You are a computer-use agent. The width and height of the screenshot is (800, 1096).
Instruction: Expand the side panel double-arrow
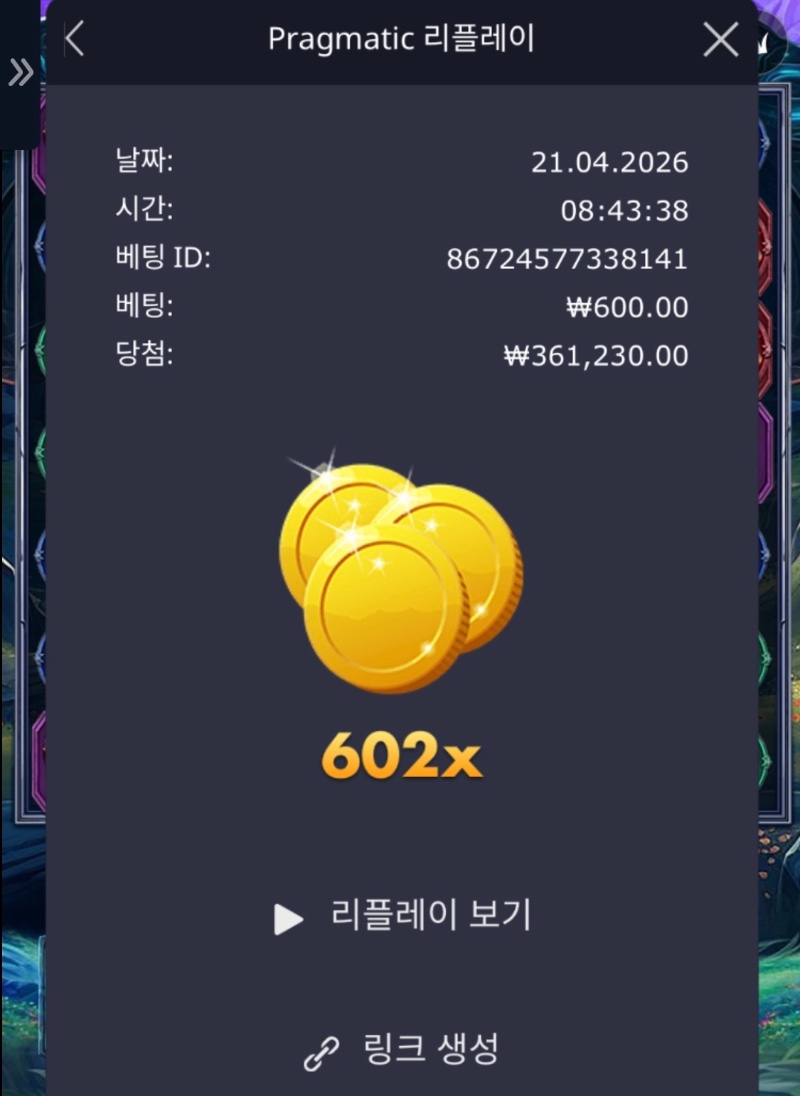coord(20,72)
